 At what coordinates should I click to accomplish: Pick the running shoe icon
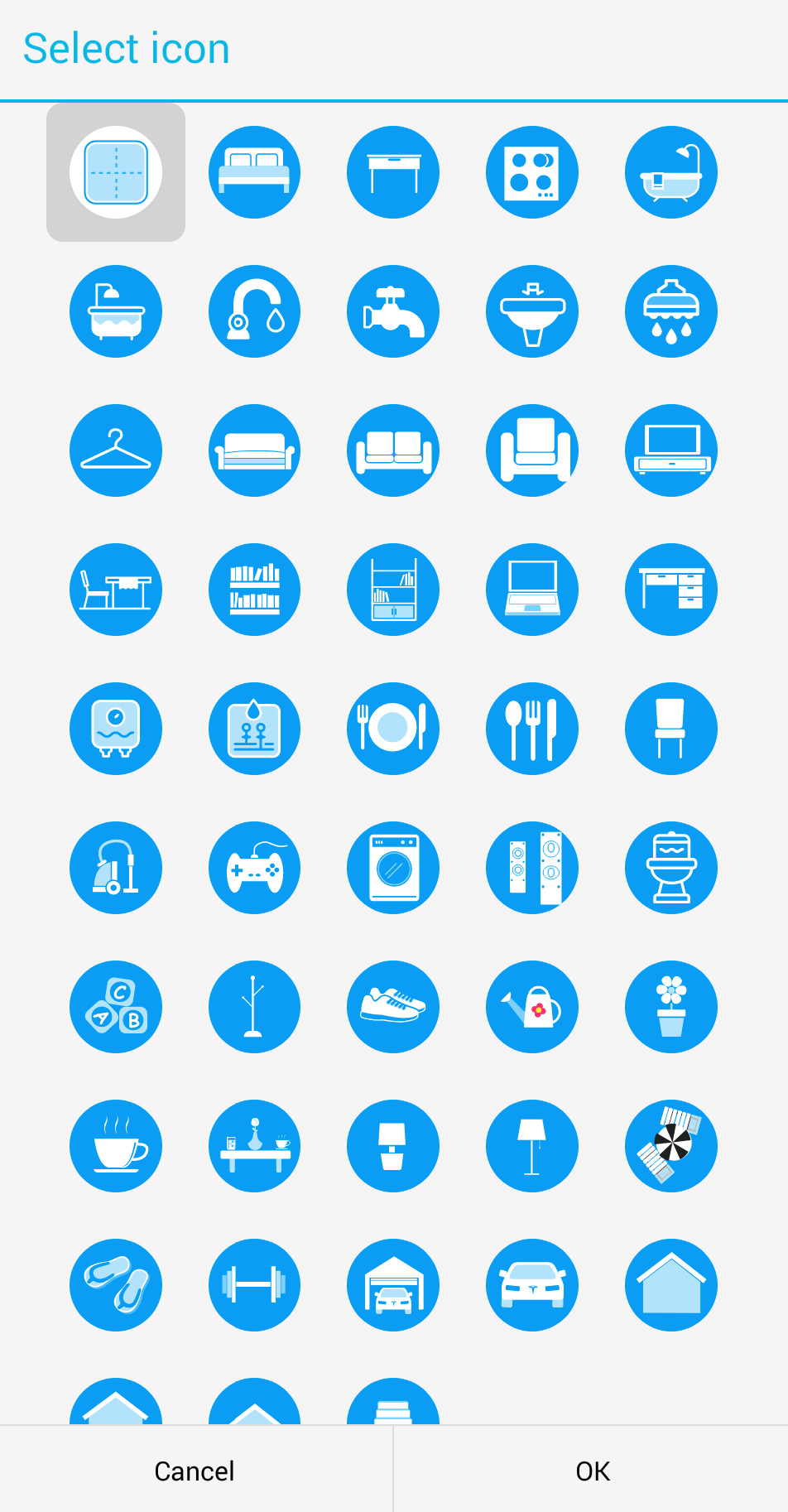(393, 1007)
